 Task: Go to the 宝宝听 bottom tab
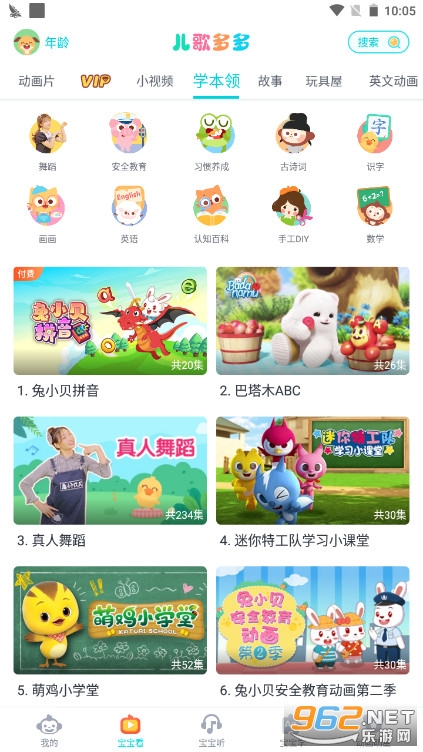point(211,730)
